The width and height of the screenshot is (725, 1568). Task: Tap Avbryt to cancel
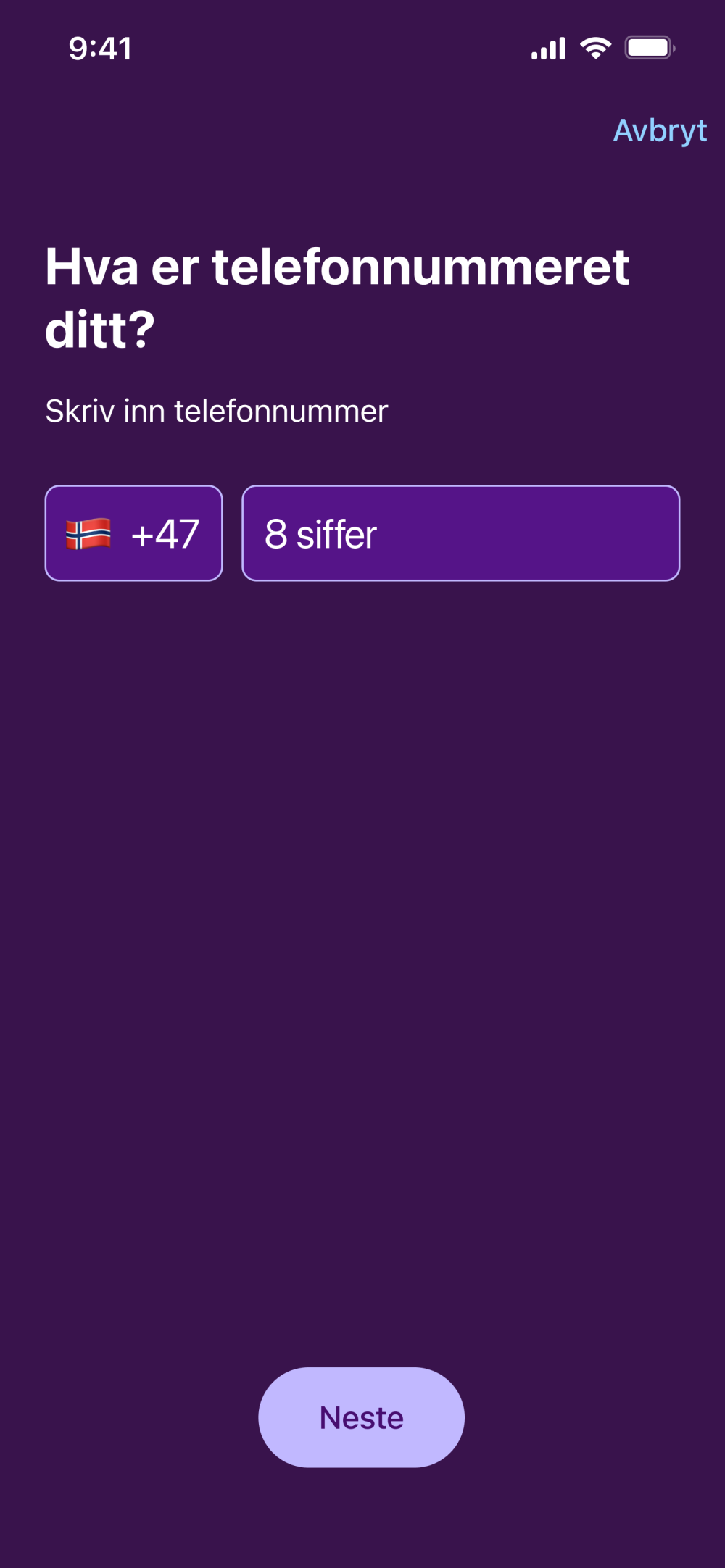pos(660,131)
